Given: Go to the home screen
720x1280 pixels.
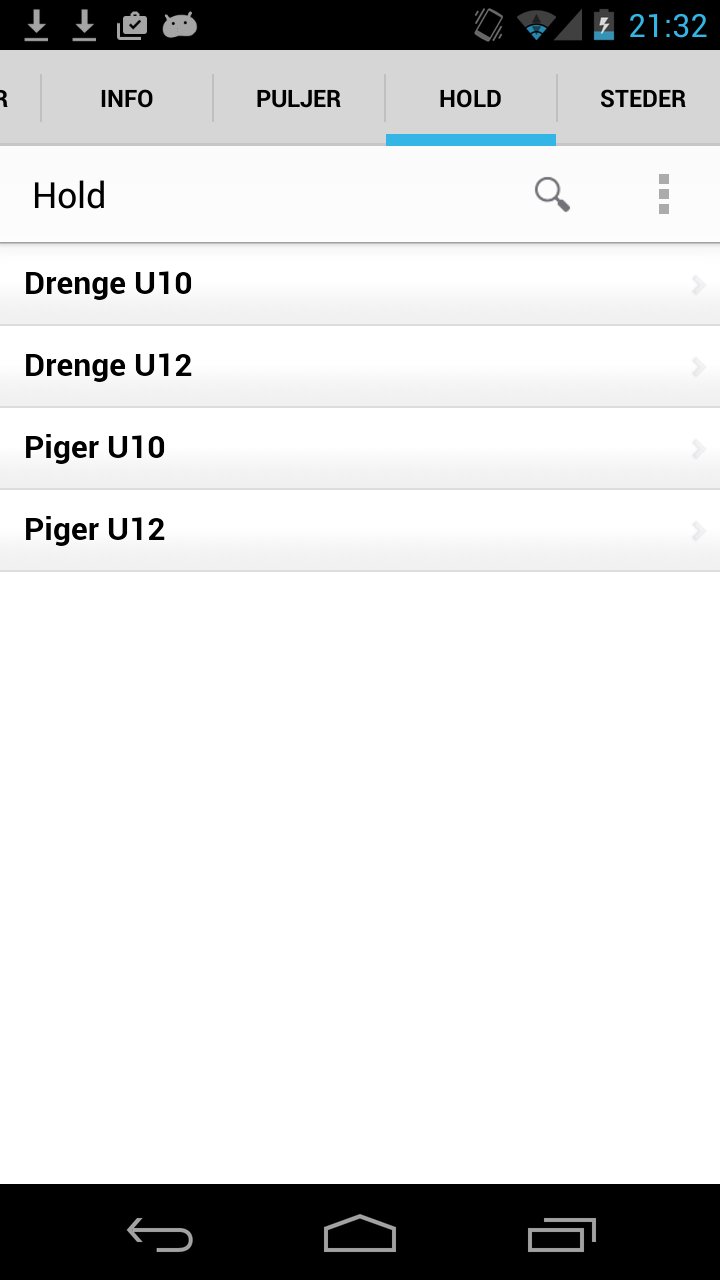Looking at the screenshot, I should click(x=360, y=1234).
